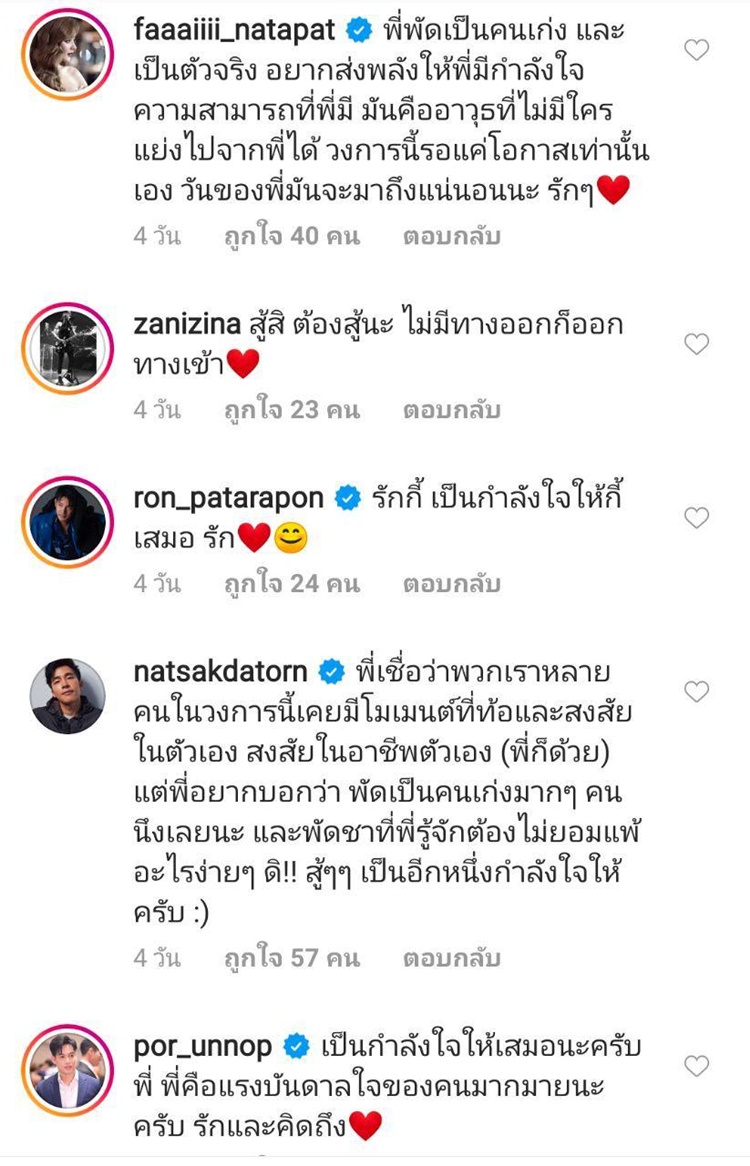Reply to ron_patarapon's comment
The image size is (750, 1166).
point(451,584)
